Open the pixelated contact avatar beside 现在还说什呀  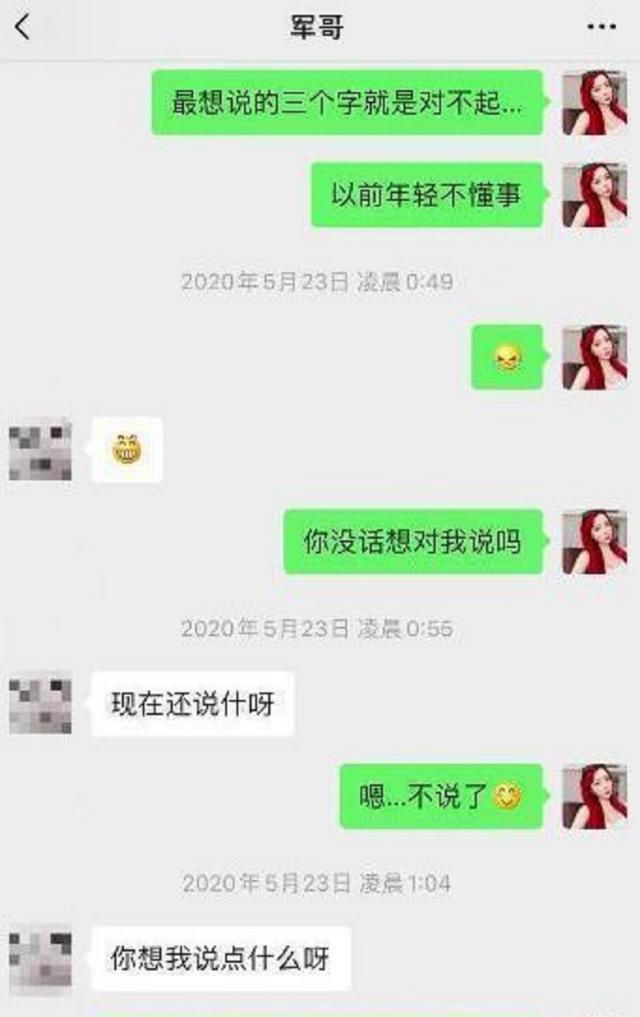click(x=40, y=704)
